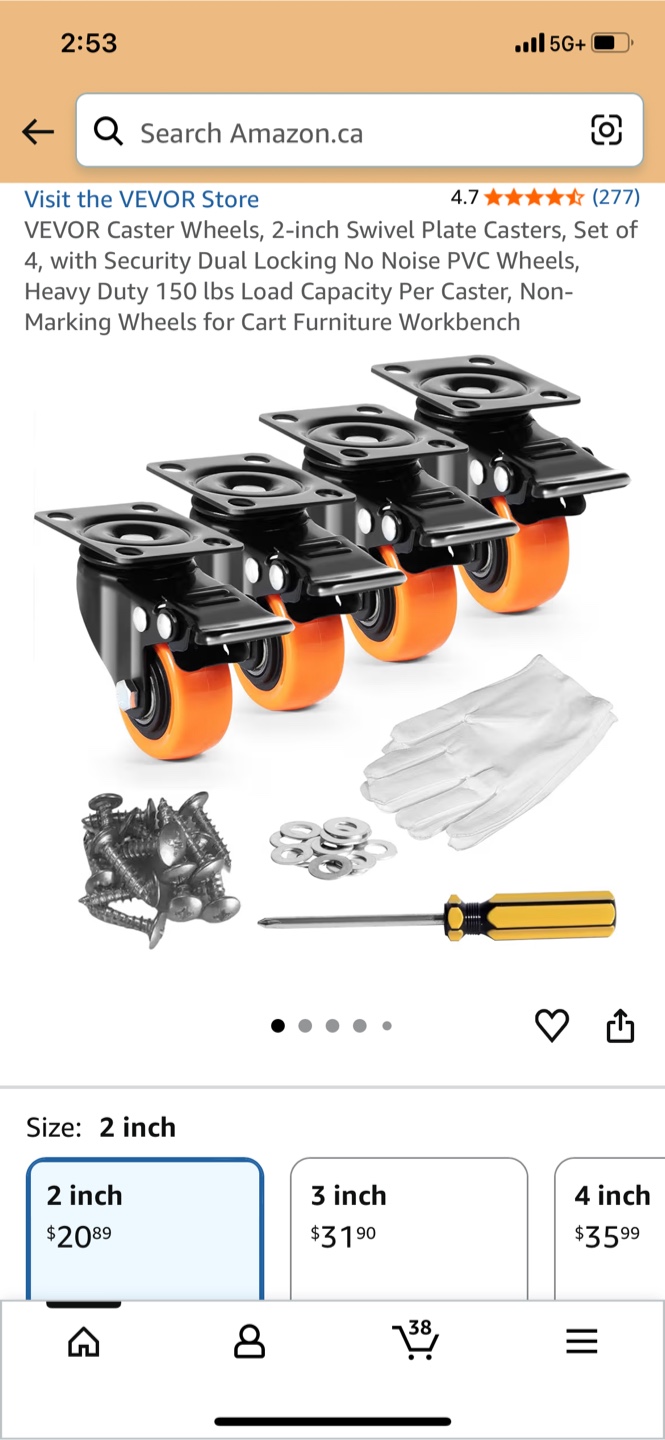
Task: Open the hamburger menu tab
Action: coord(581,1341)
